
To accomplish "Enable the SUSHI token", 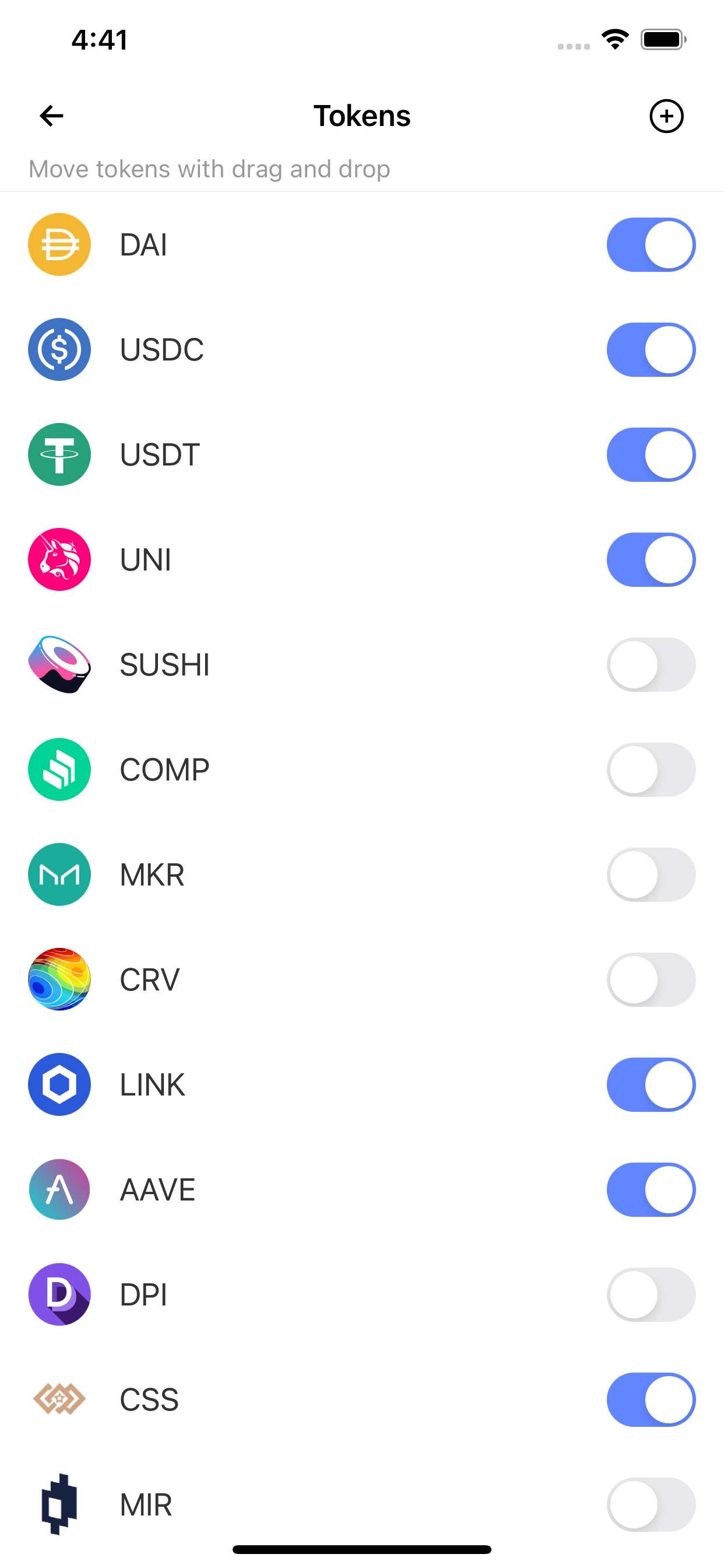I will click(x=651, y=664).
